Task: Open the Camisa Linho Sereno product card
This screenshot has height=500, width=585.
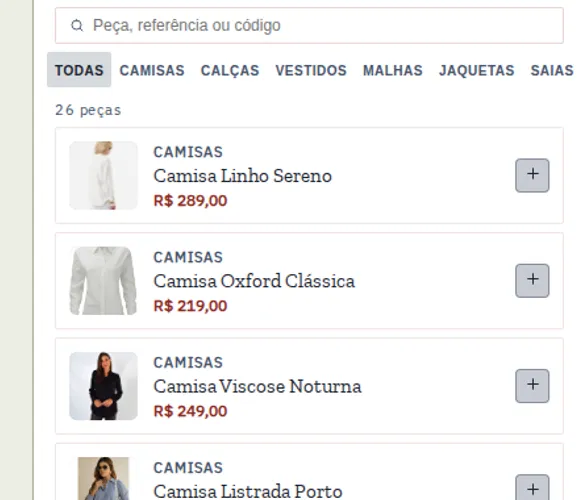Action: (309, 175)
